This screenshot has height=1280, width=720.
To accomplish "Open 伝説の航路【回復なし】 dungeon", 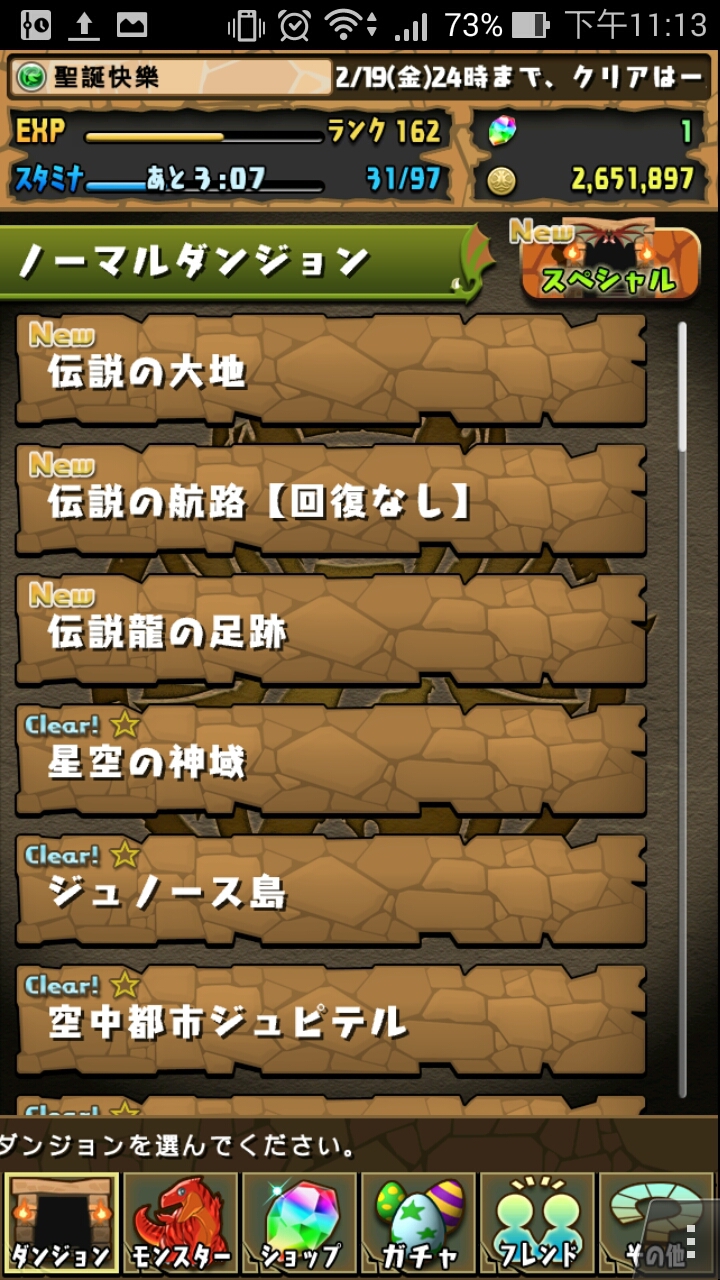I will click(330, 500).
